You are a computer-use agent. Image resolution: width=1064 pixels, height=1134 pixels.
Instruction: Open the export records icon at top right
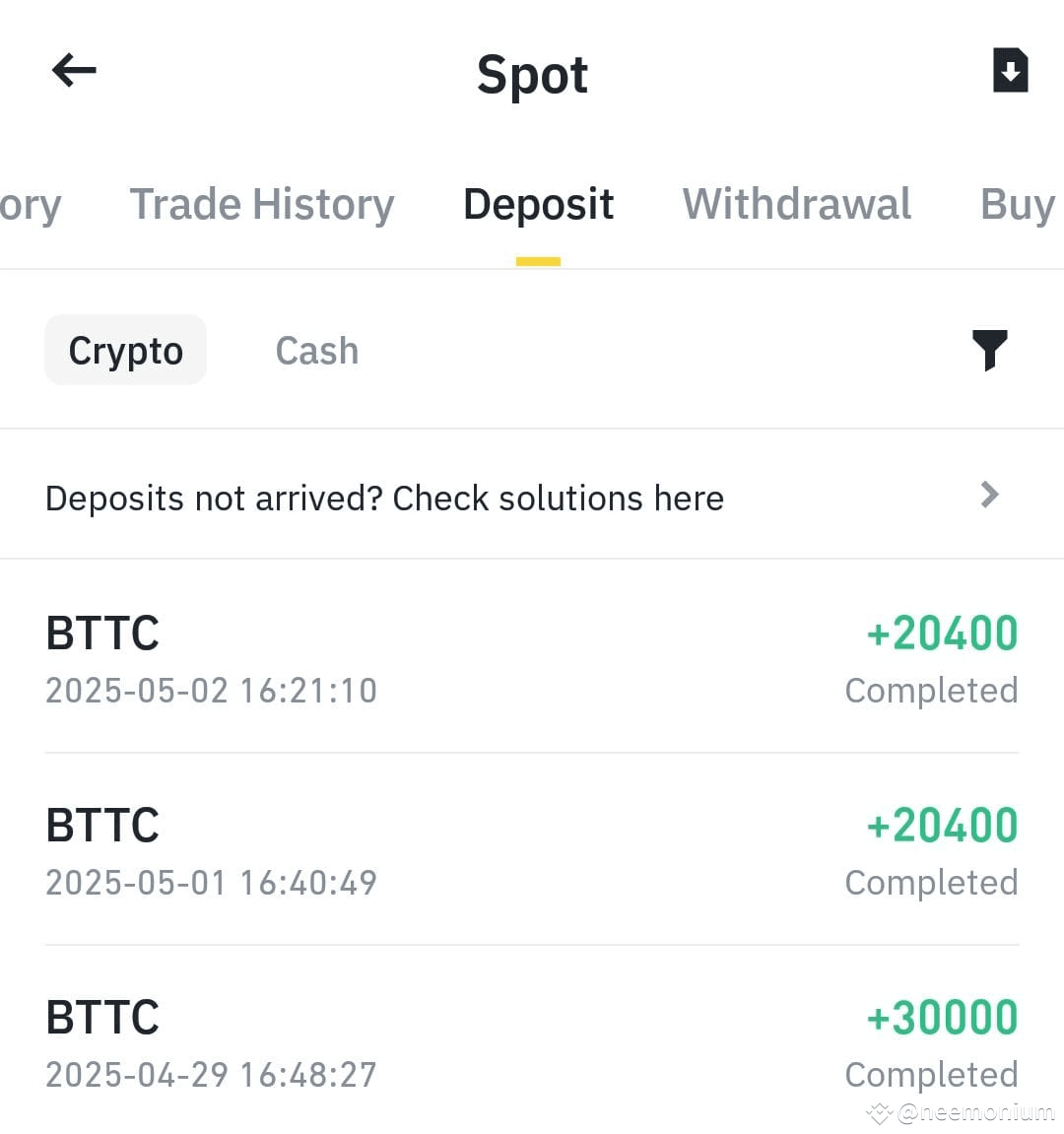1010,70
